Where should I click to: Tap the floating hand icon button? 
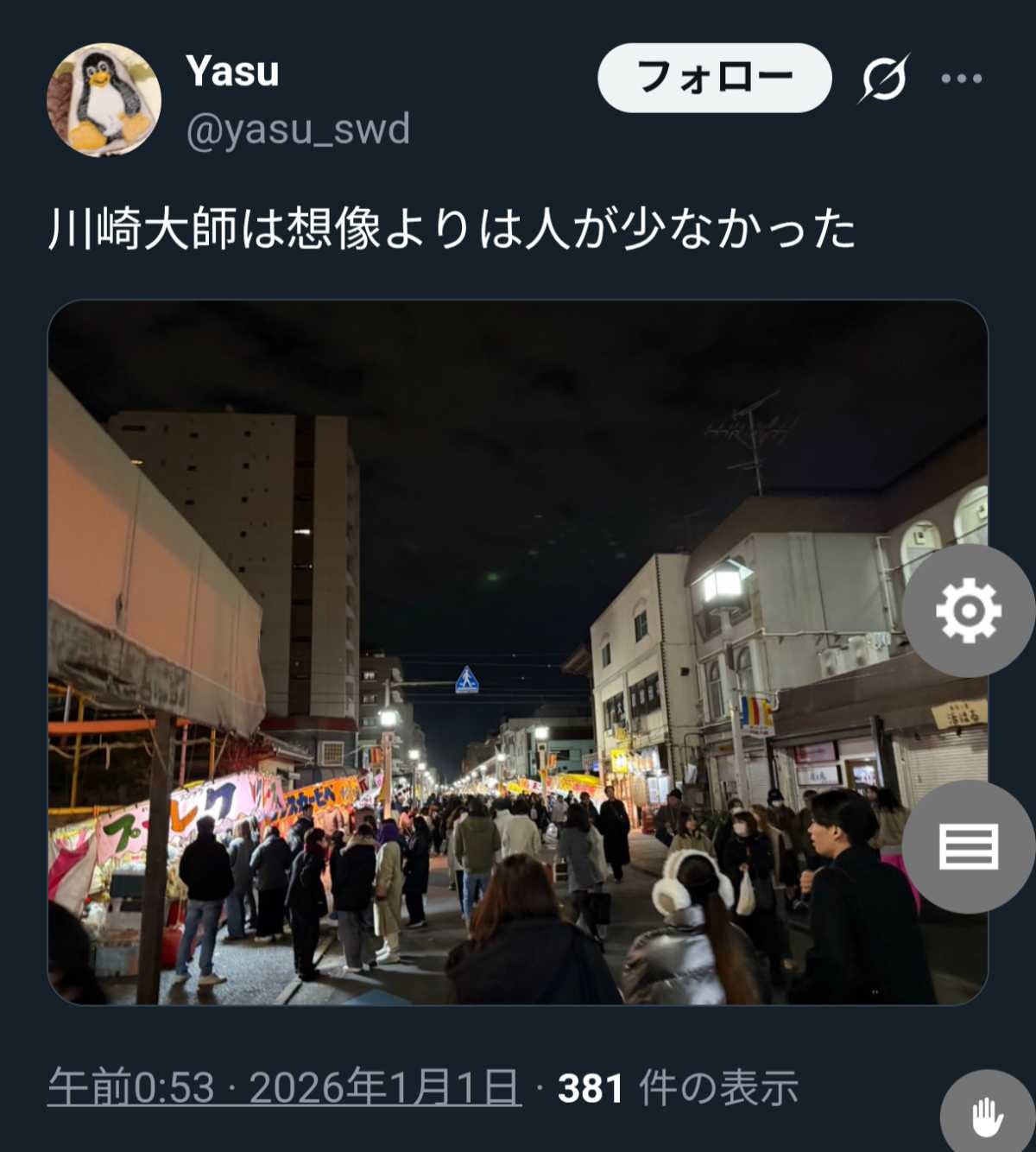(987, 1117)
